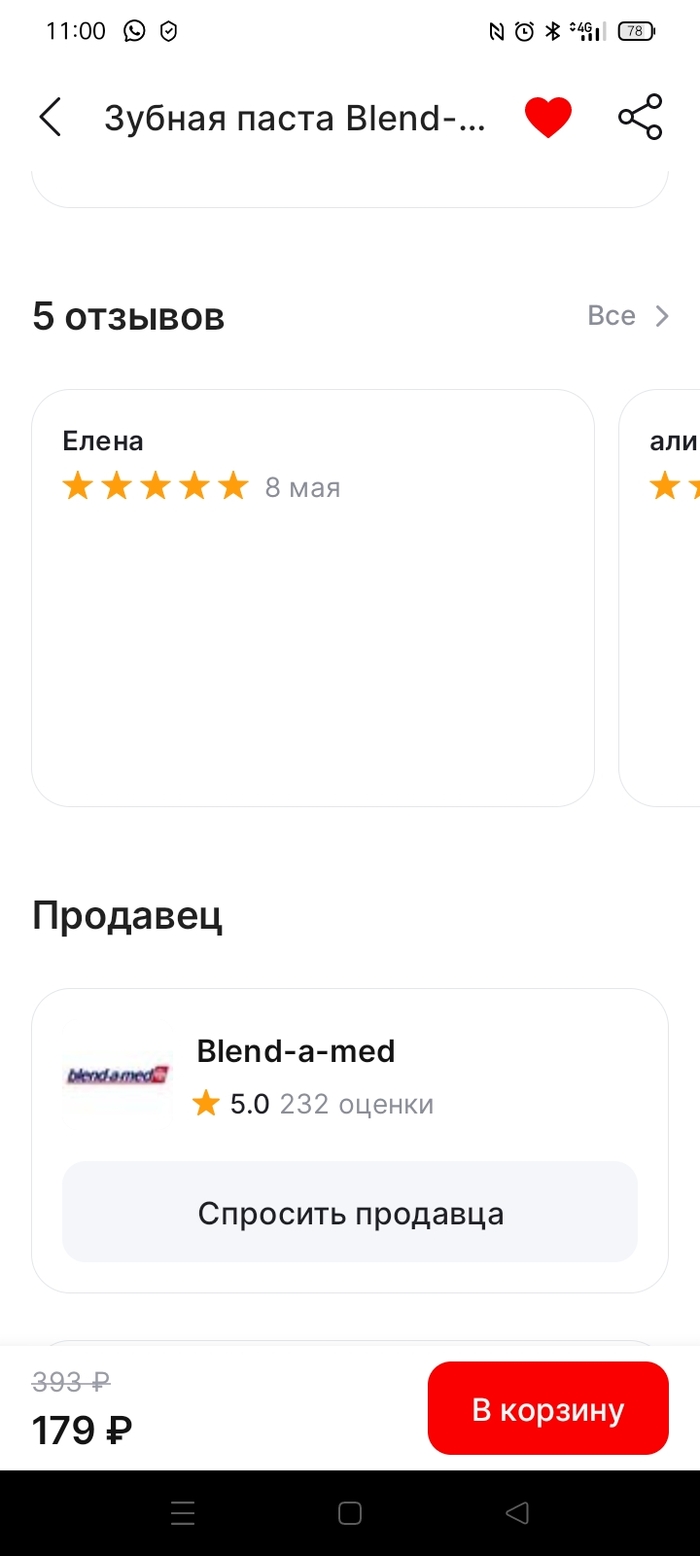Add the product В корзину
This screenshot has width=700, height=1556.
tap(548, 1409)
